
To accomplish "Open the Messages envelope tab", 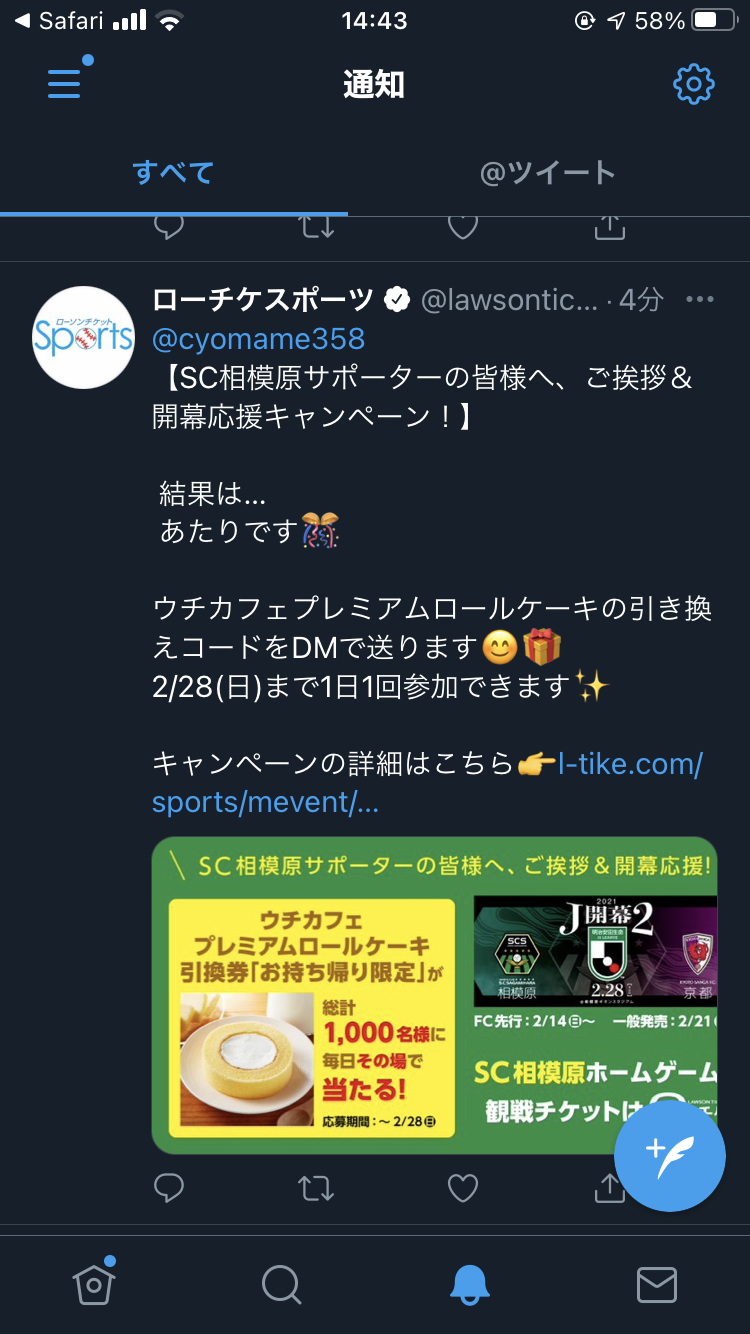I will click(x=656, y=1284).
